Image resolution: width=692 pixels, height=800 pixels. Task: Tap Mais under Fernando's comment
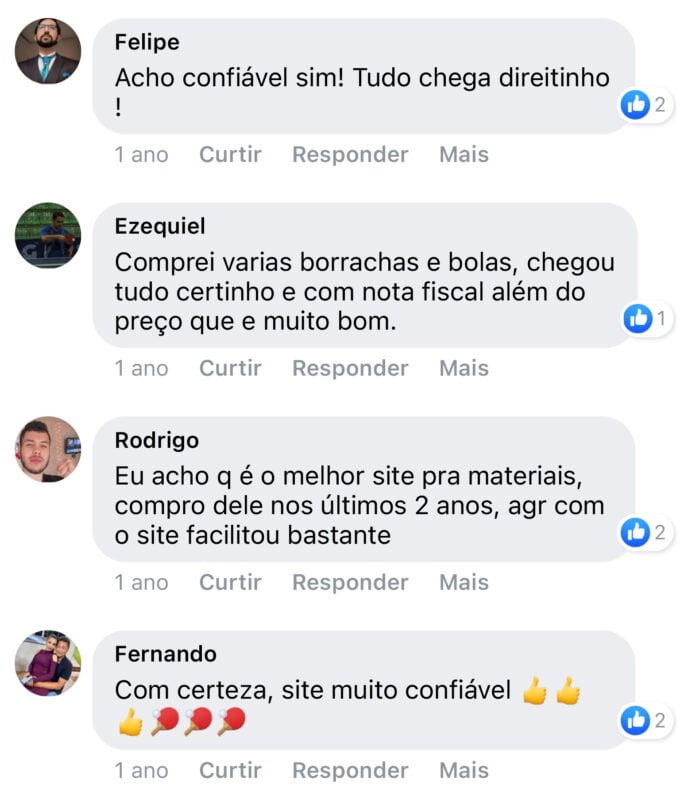click(464, 770)
